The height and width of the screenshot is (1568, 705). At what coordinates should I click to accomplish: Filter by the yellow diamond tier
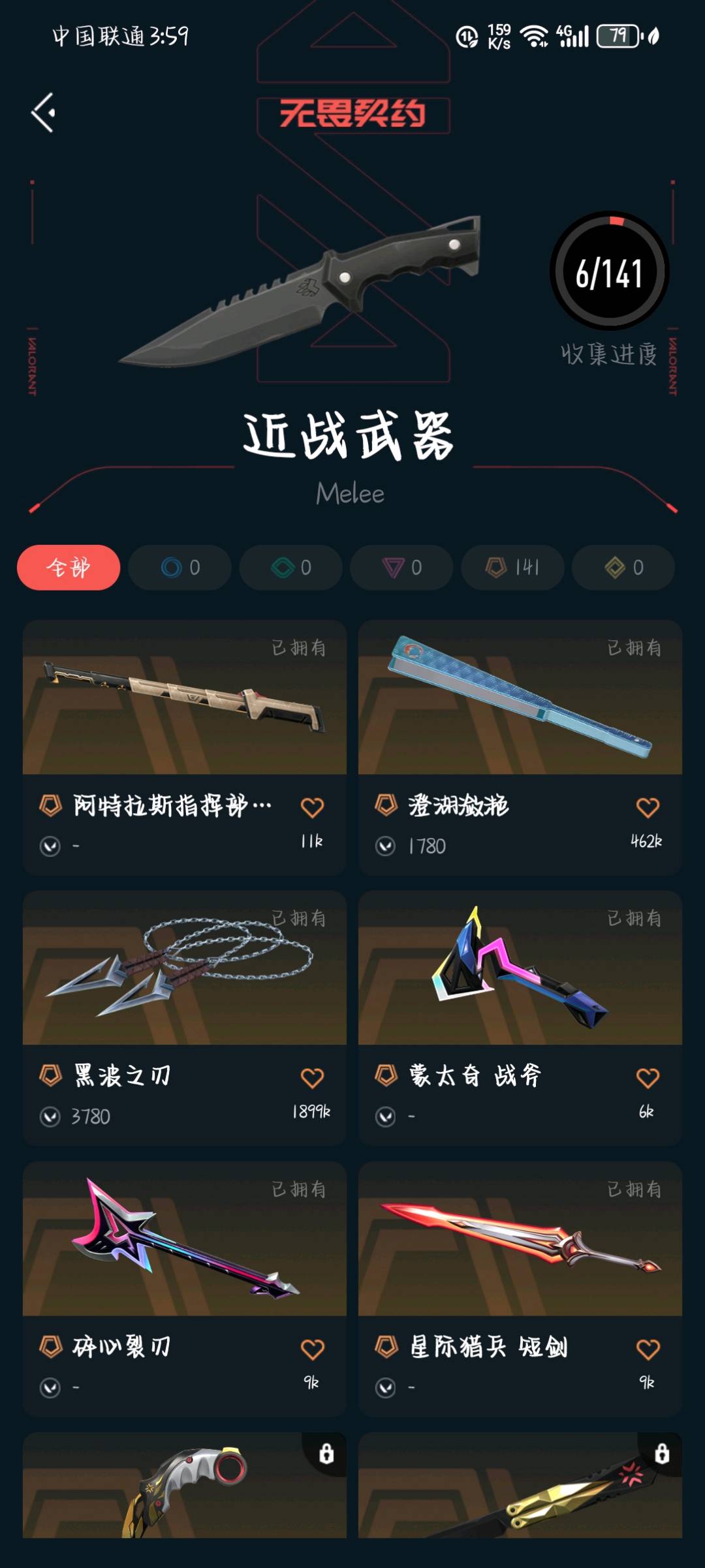click(x=623, y=568)
